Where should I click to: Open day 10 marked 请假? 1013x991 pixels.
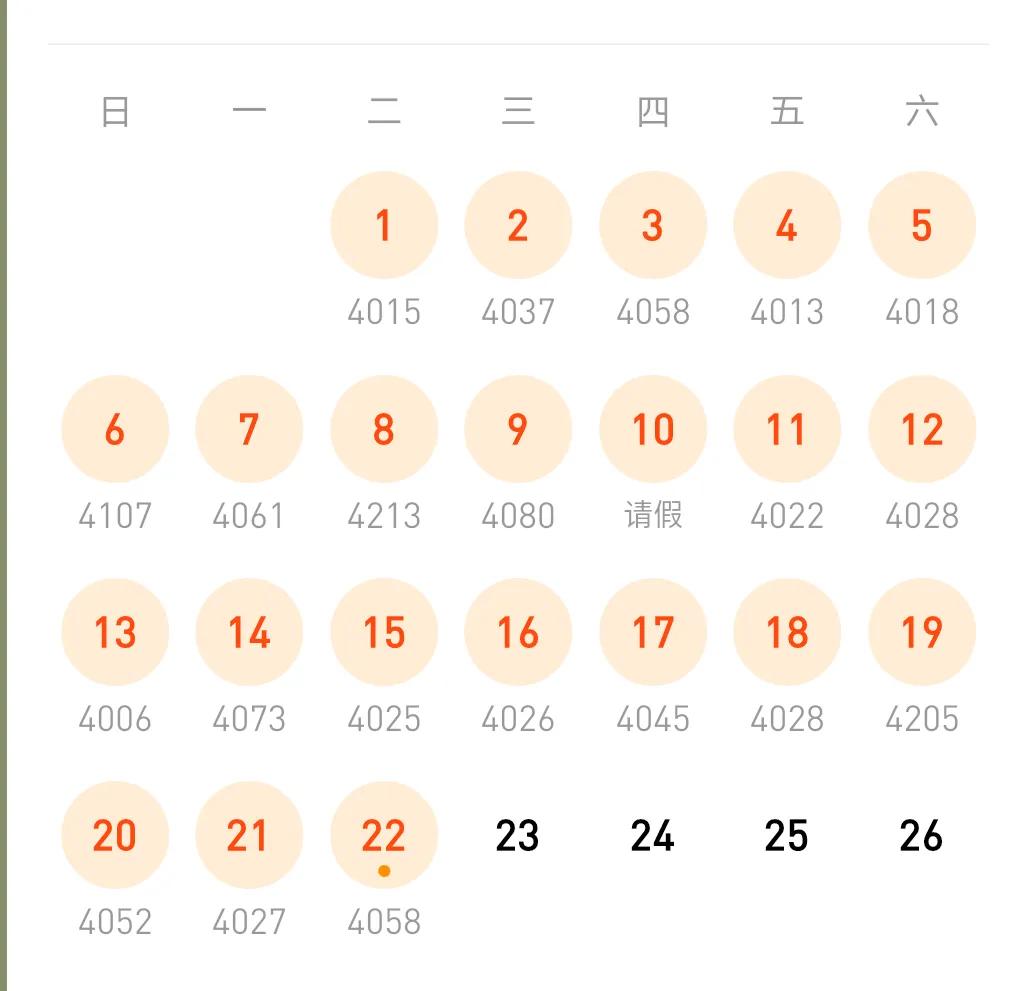(653, 430)
